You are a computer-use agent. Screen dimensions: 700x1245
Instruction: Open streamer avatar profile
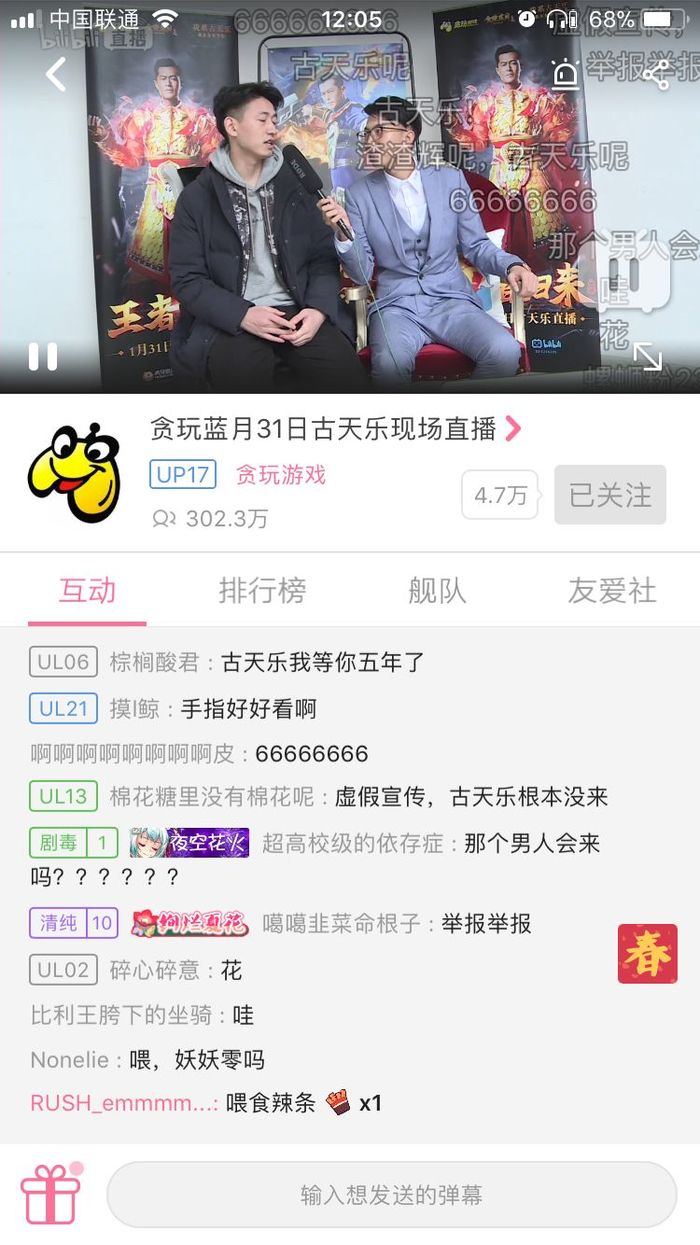click(x=74, y=473)
